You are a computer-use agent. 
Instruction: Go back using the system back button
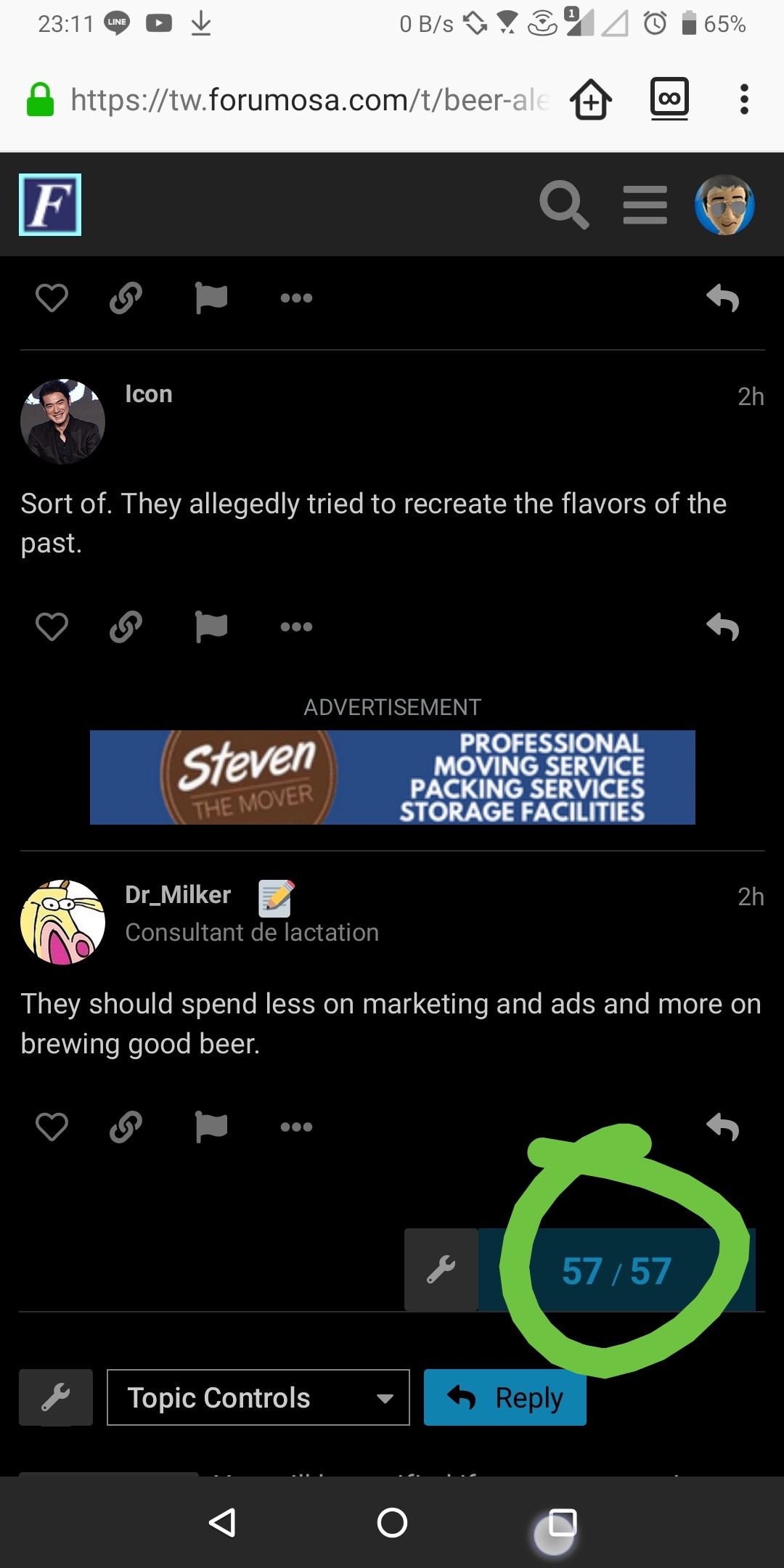(x=222, y=1522)
